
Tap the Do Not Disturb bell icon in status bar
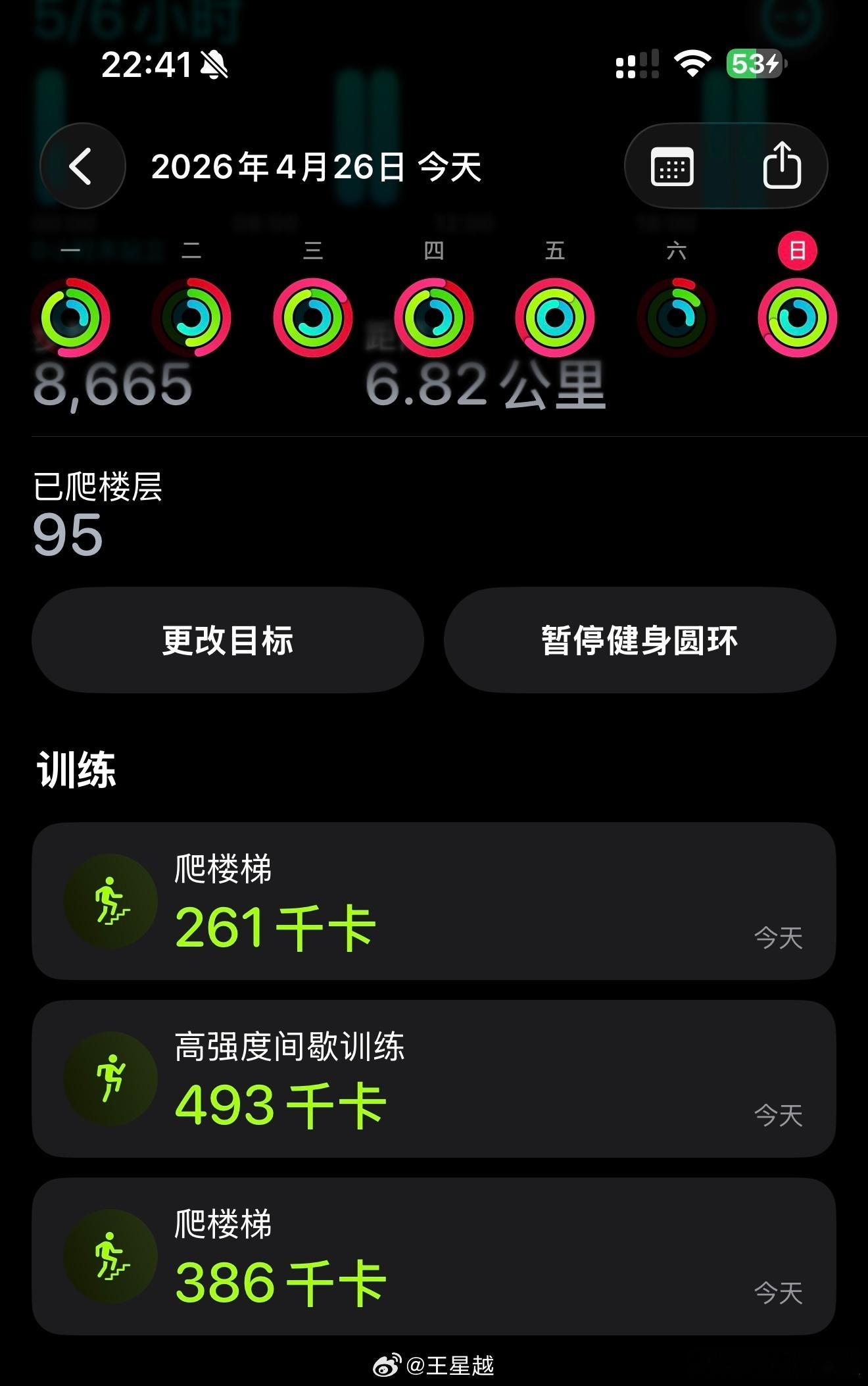pyautogui.click(x=214, y=63)
